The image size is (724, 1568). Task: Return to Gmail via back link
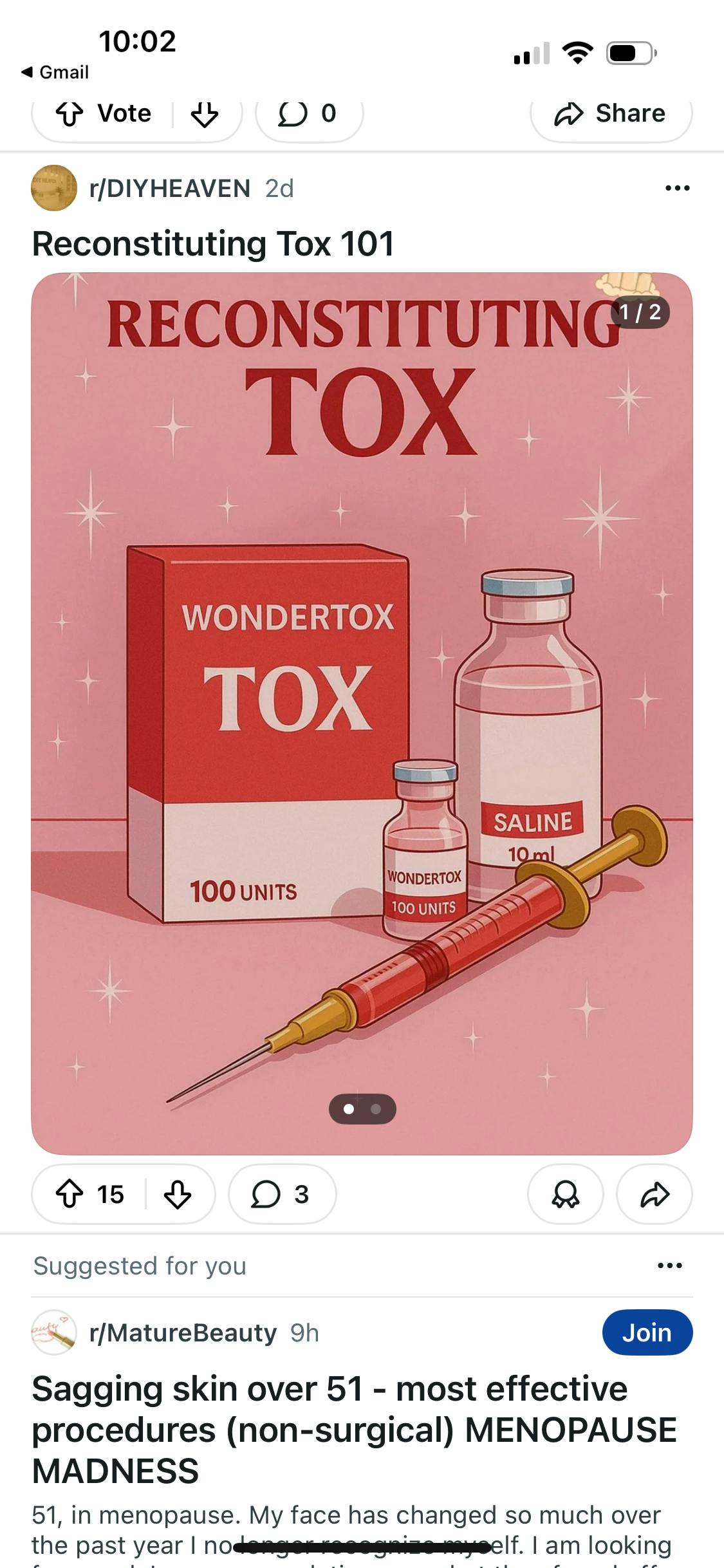(55, 72)
